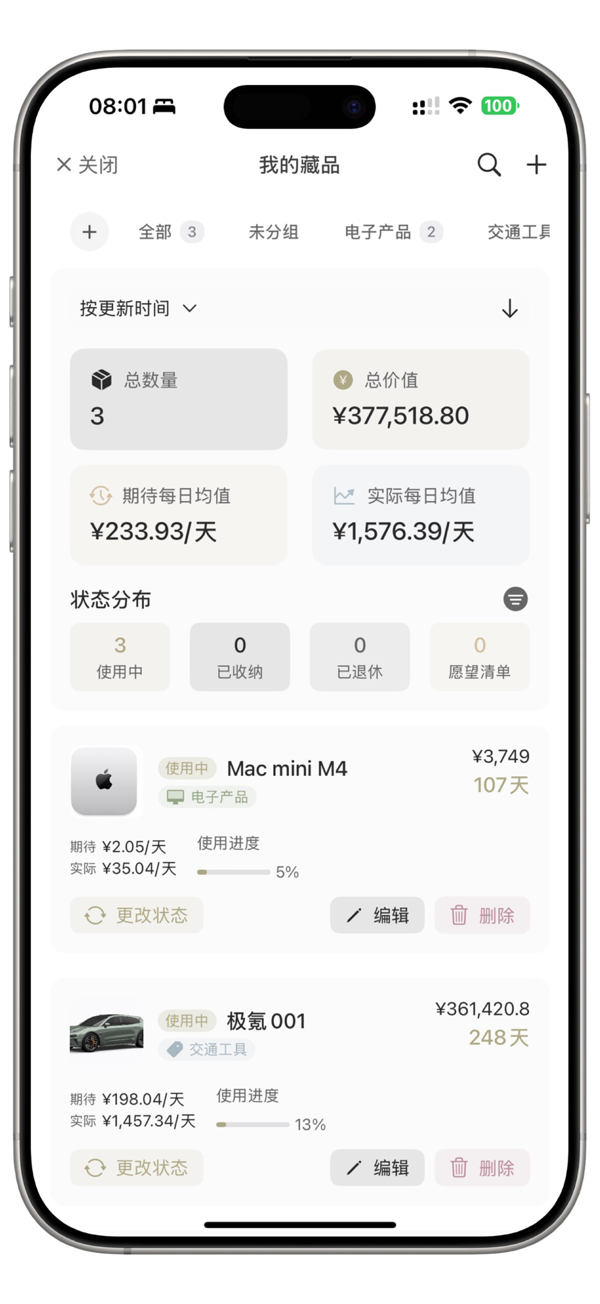Screen dimensions: 600x1304
Task: Expand the 按更新时间 sort dropdown
Action: coord(138,309)
